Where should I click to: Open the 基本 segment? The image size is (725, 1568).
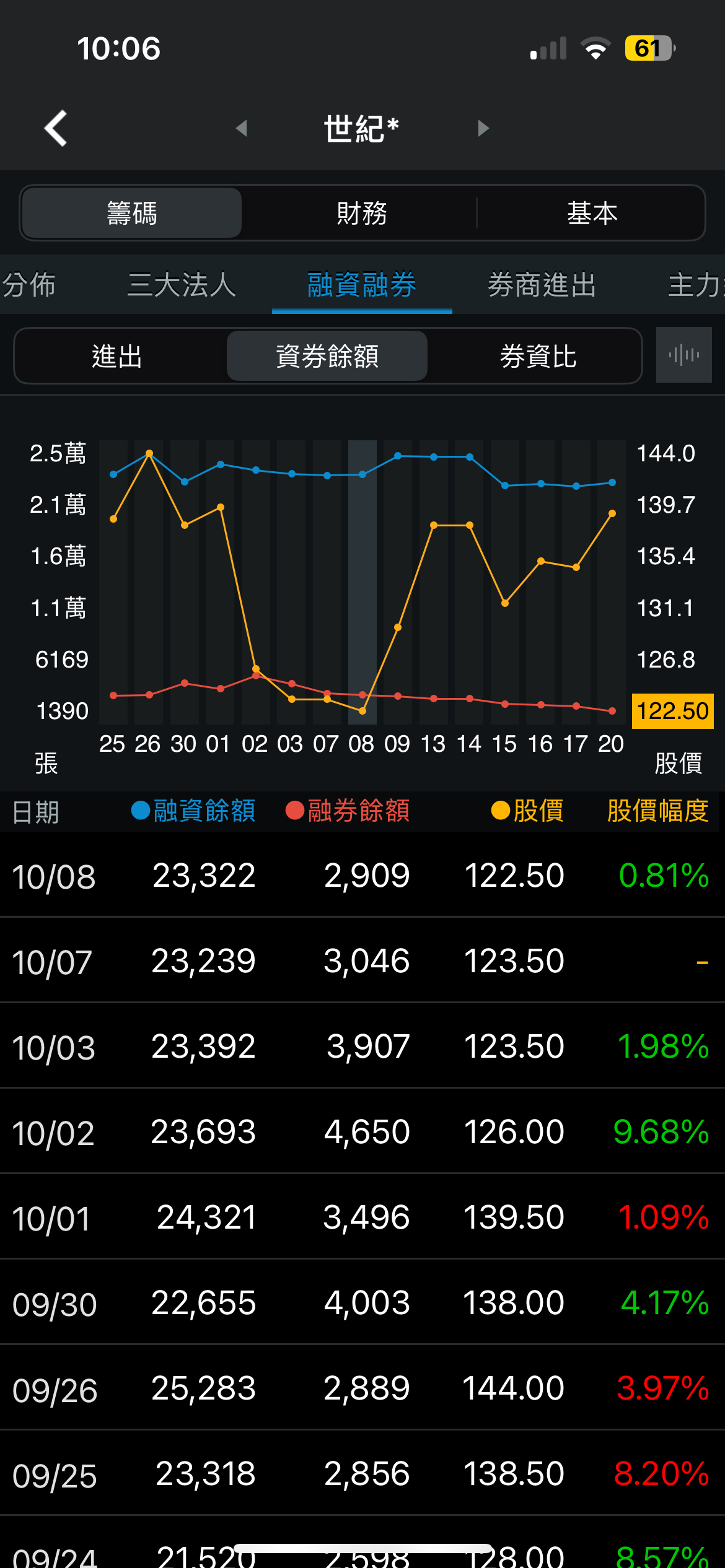pyautogui.click(x=592, y=213)
